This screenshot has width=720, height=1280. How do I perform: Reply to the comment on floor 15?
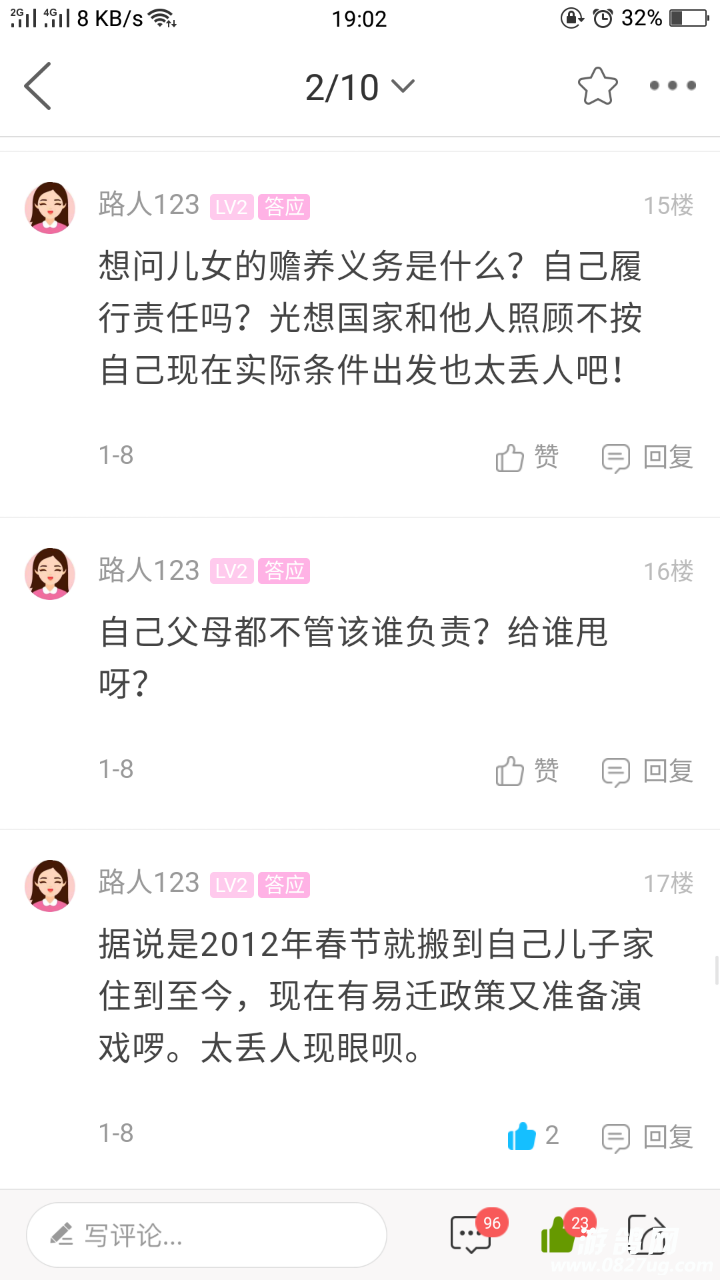coord(648,457)
